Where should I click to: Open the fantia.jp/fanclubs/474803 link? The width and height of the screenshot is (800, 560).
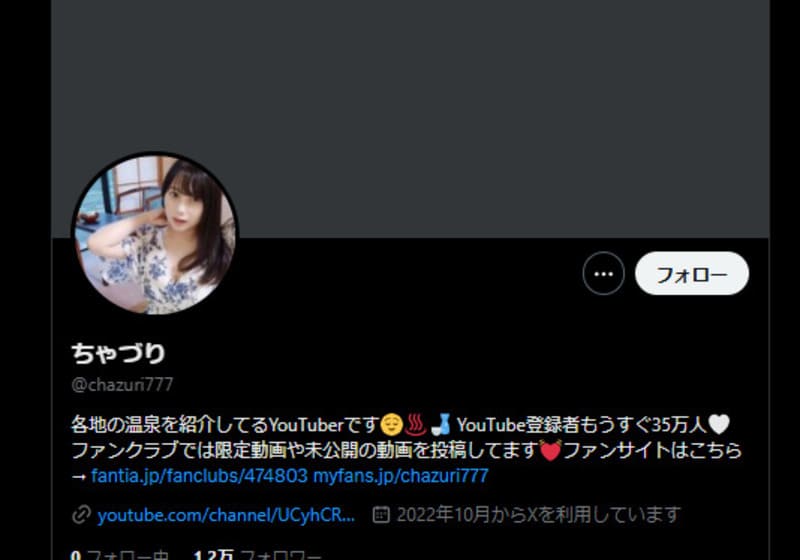click(x=199, y=476)
